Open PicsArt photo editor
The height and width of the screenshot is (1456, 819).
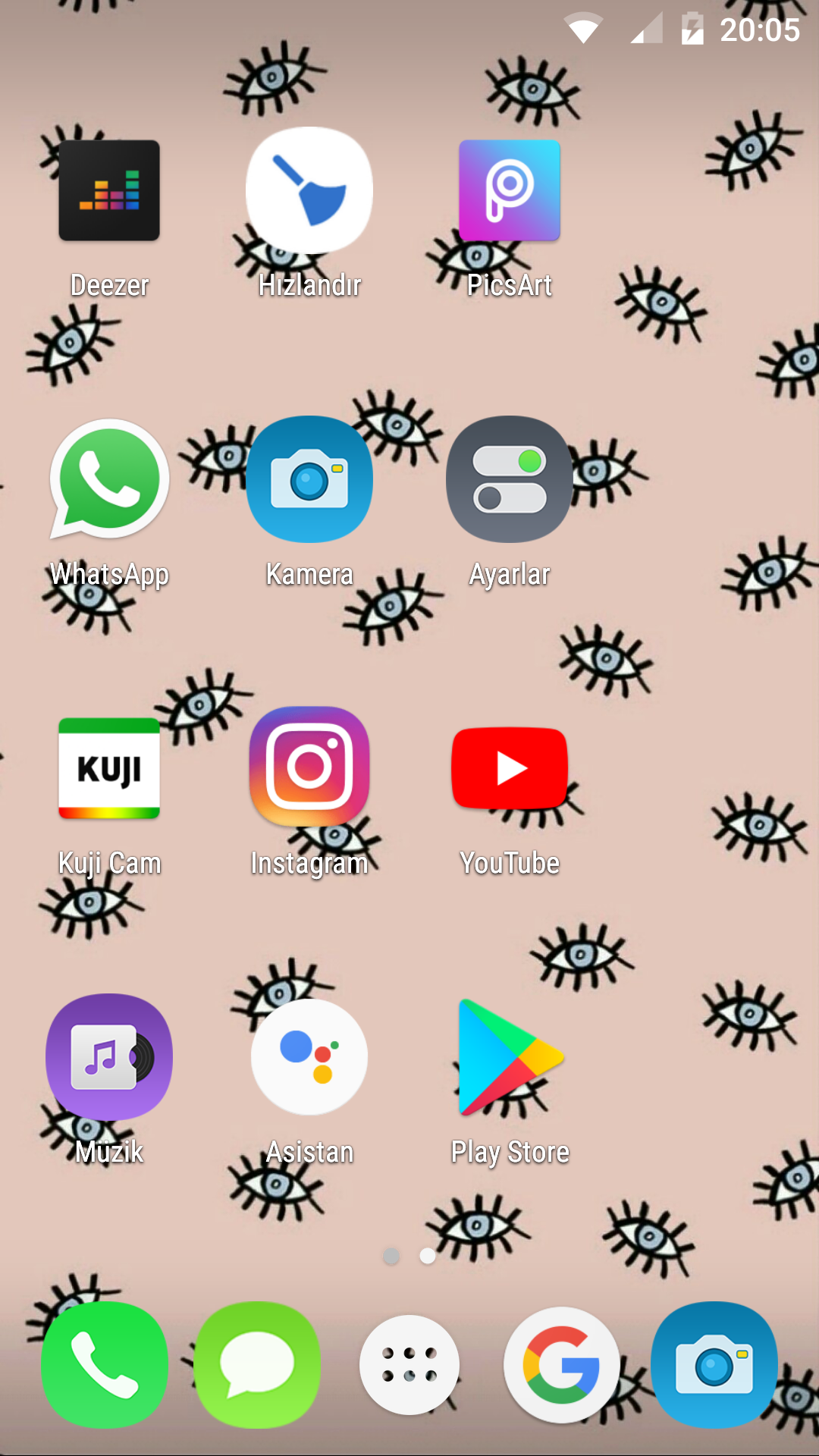[510, 190]
